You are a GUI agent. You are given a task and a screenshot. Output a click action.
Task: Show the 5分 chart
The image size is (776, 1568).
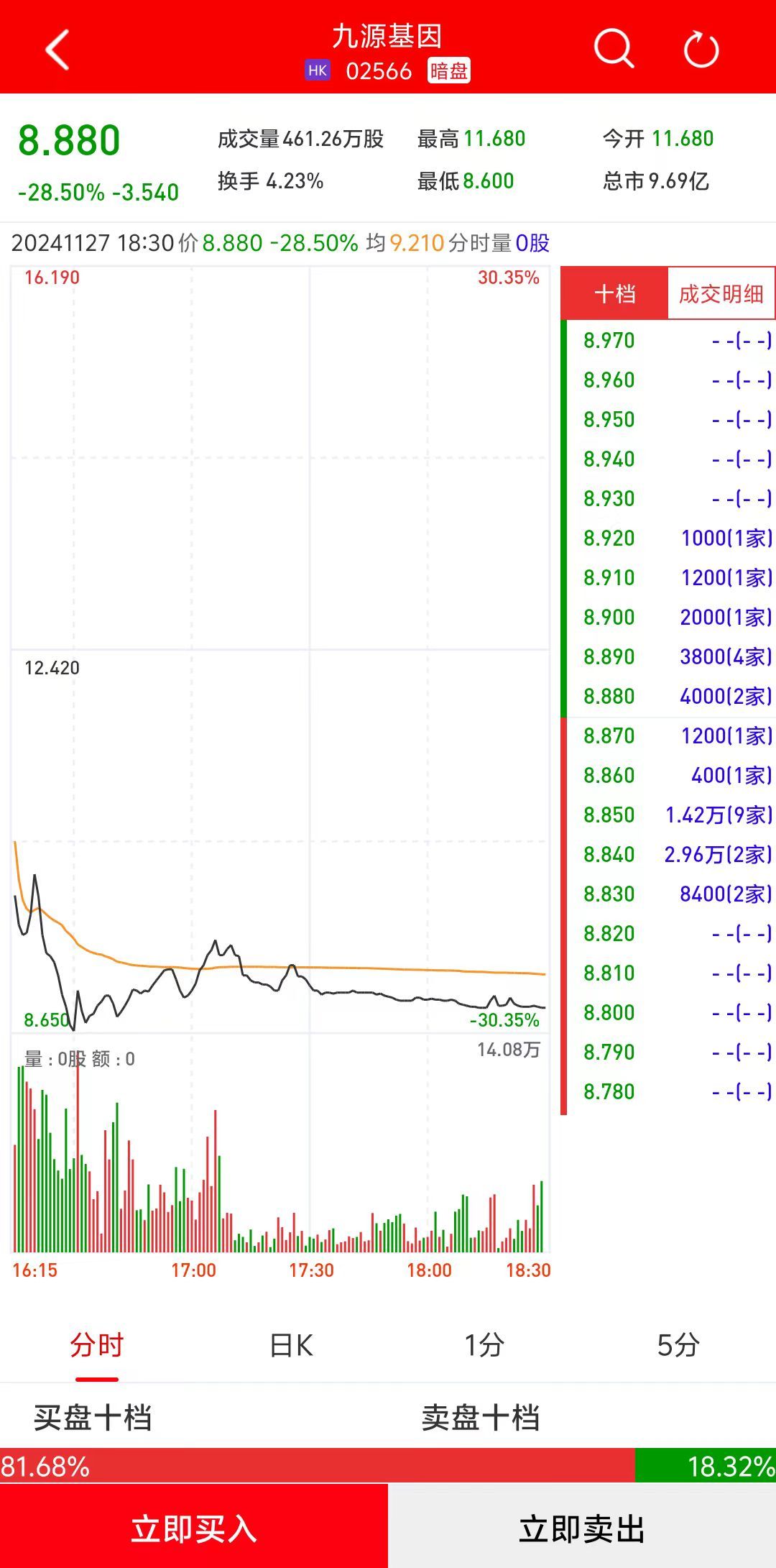(678, 1344)
